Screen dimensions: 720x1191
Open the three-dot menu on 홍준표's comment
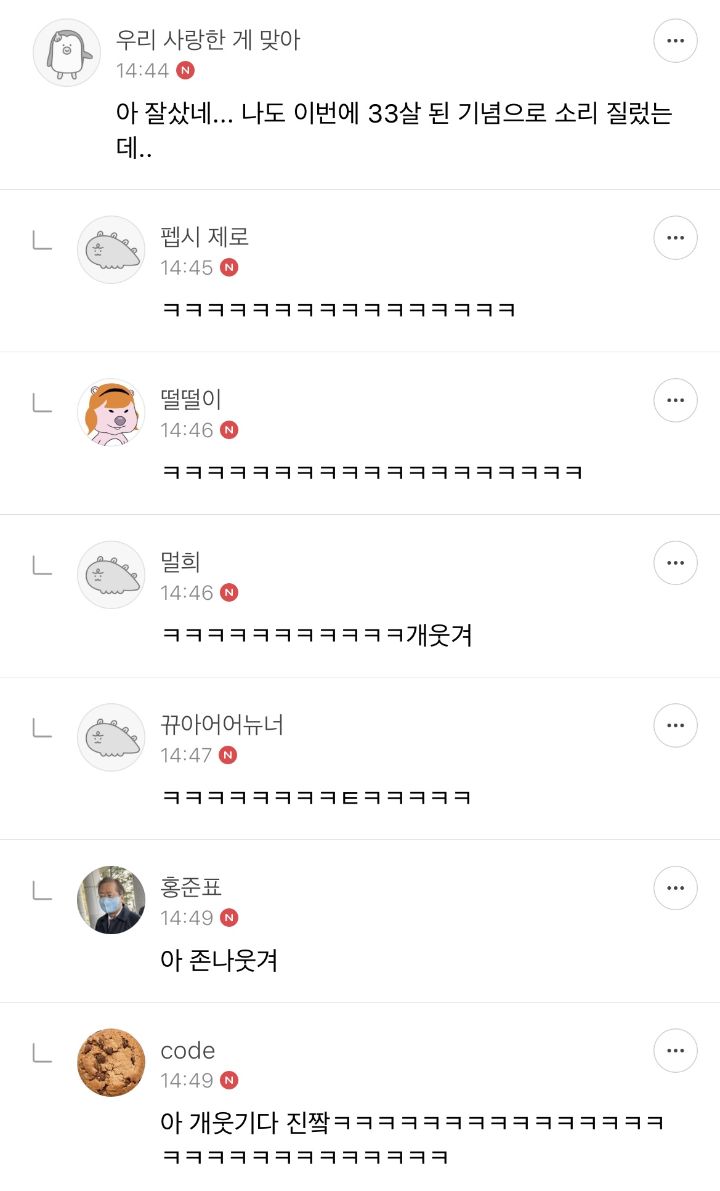(x=676, y=887)
